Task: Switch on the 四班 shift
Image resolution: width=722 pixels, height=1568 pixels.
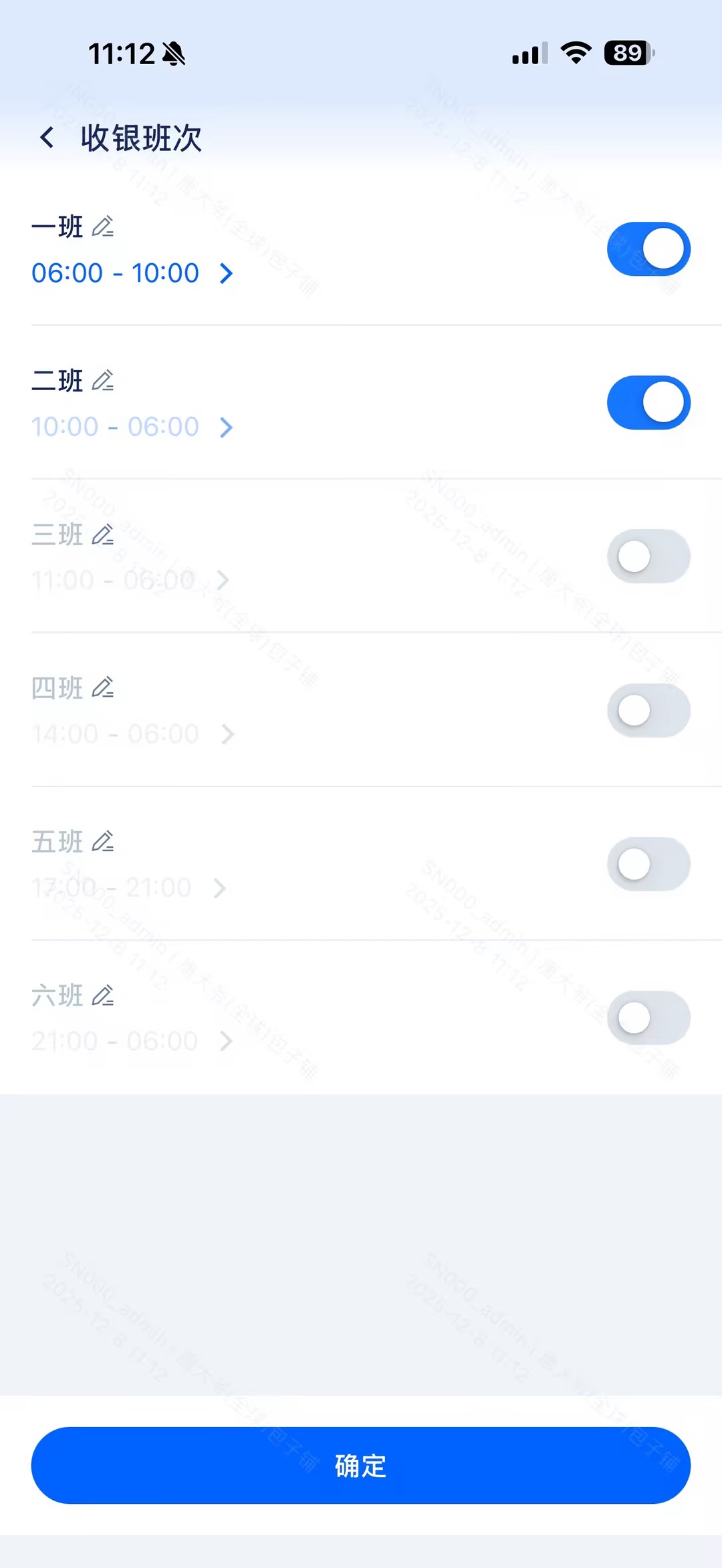Action: coord(648,710)
